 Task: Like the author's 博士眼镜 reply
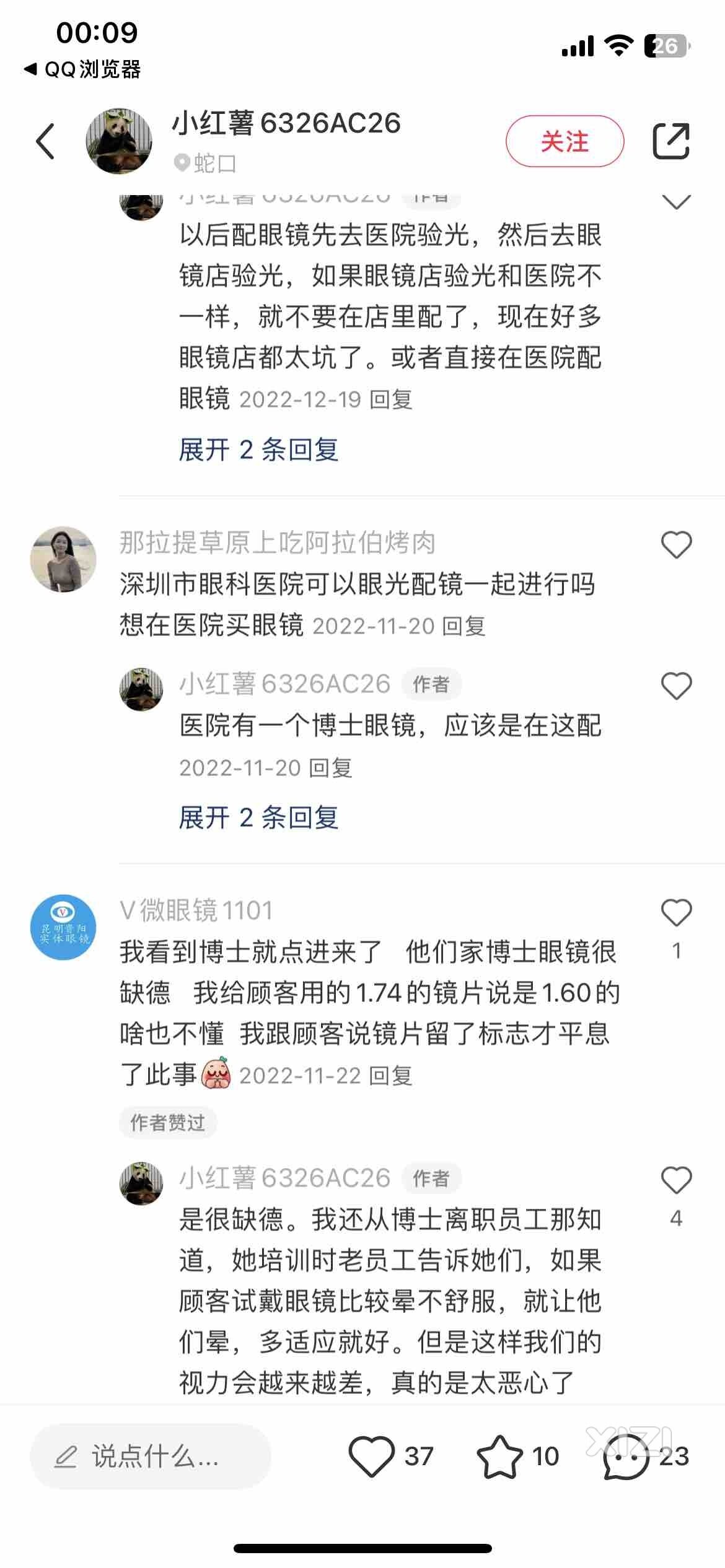click(x=676, y=687)
